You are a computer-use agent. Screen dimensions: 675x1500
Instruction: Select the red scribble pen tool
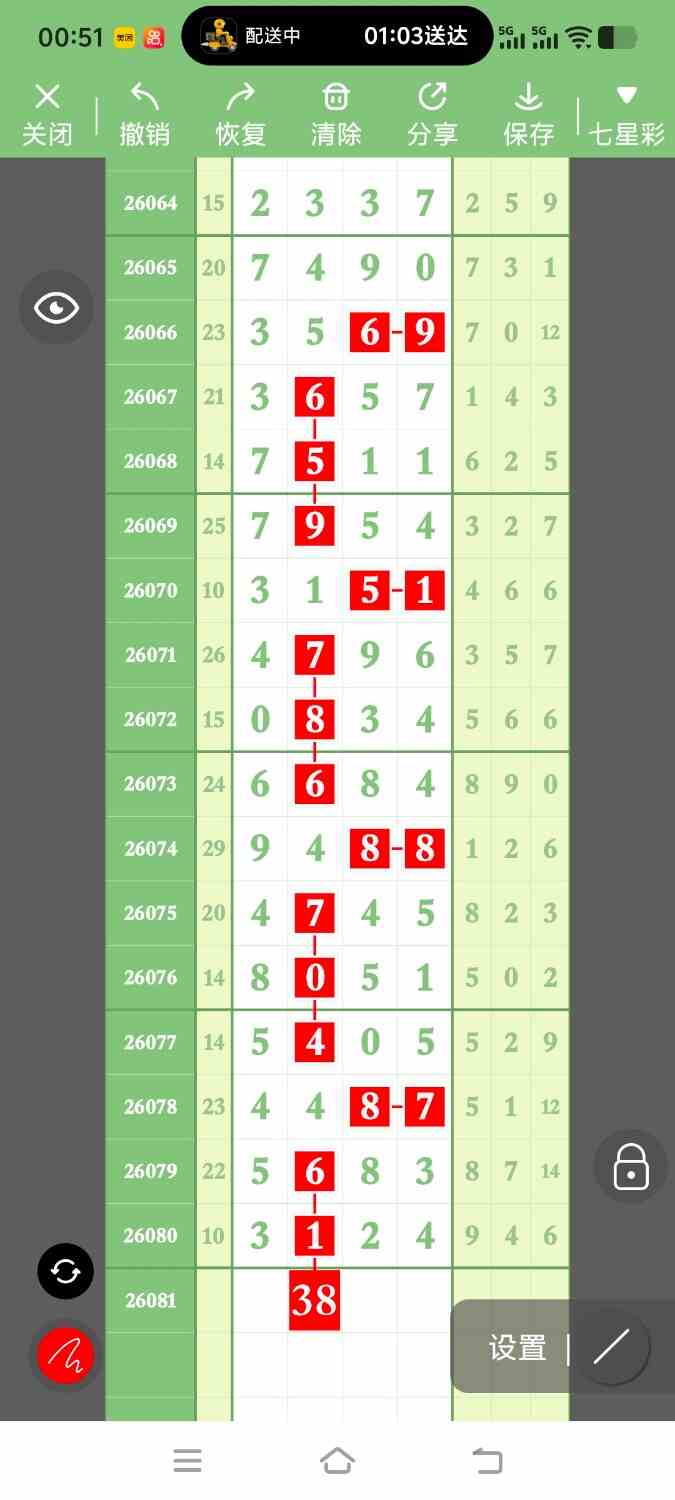click(x=66, y=1356)
